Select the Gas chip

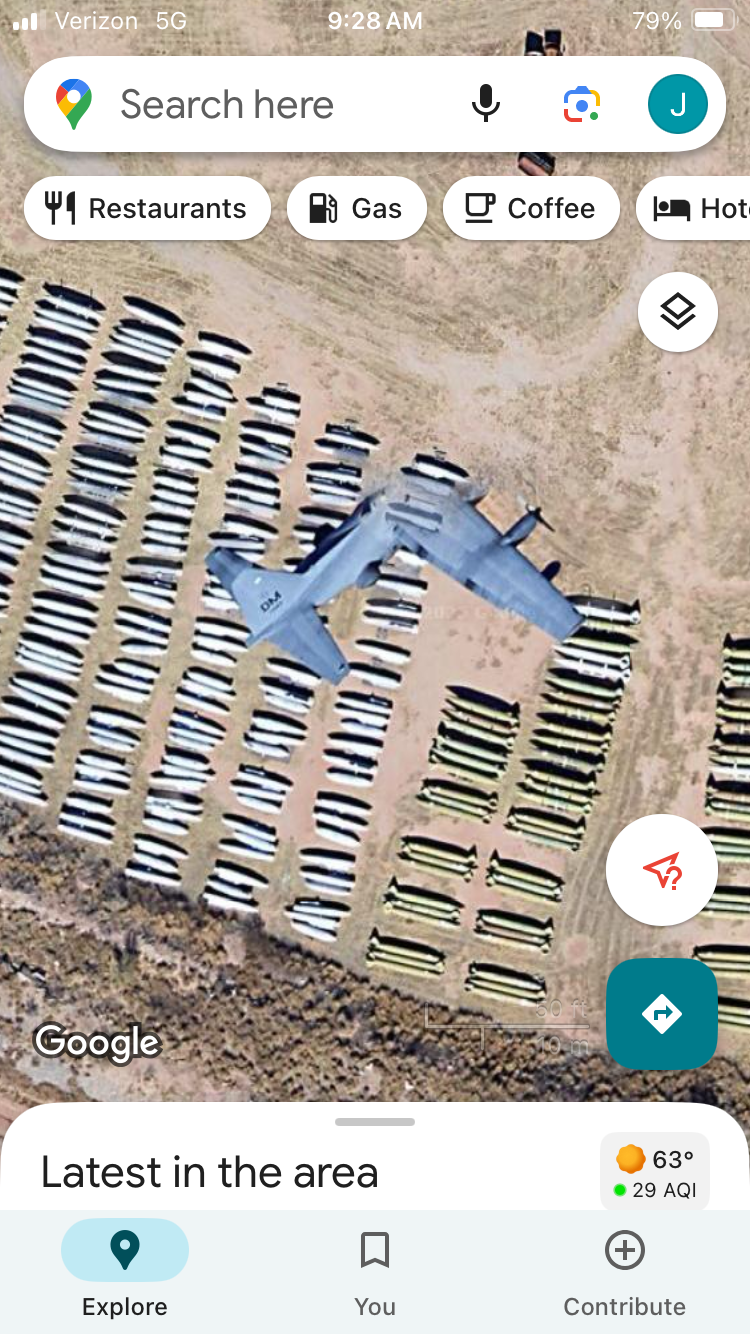click(357, 208)
